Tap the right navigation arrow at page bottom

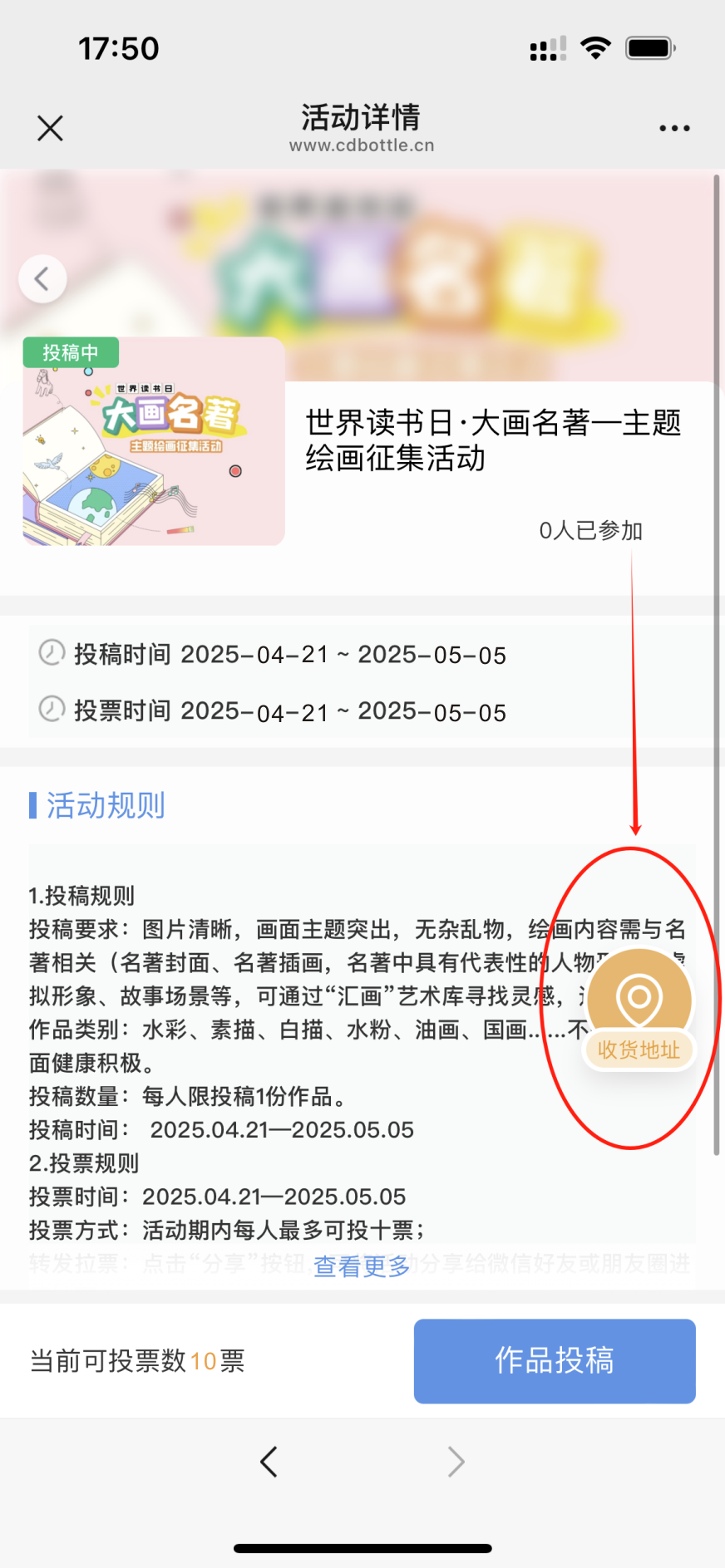(x=456, y=1462)
